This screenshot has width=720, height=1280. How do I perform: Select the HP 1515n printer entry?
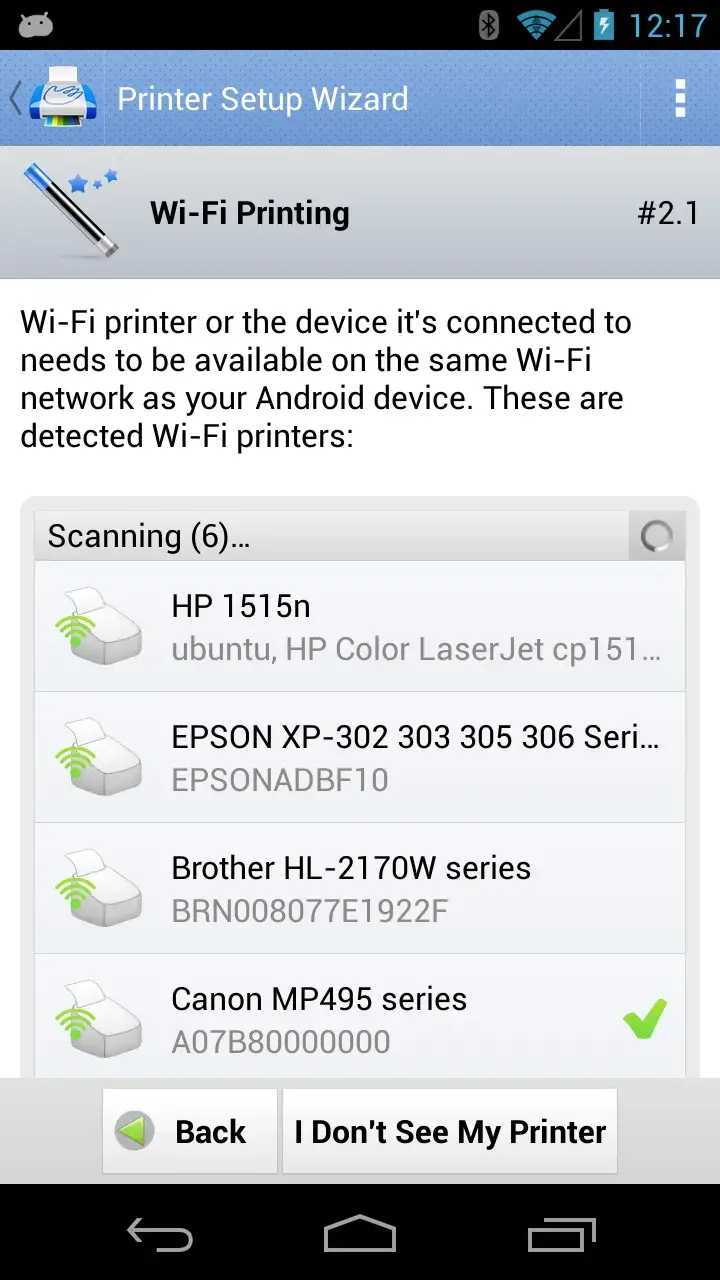[360, 625]
